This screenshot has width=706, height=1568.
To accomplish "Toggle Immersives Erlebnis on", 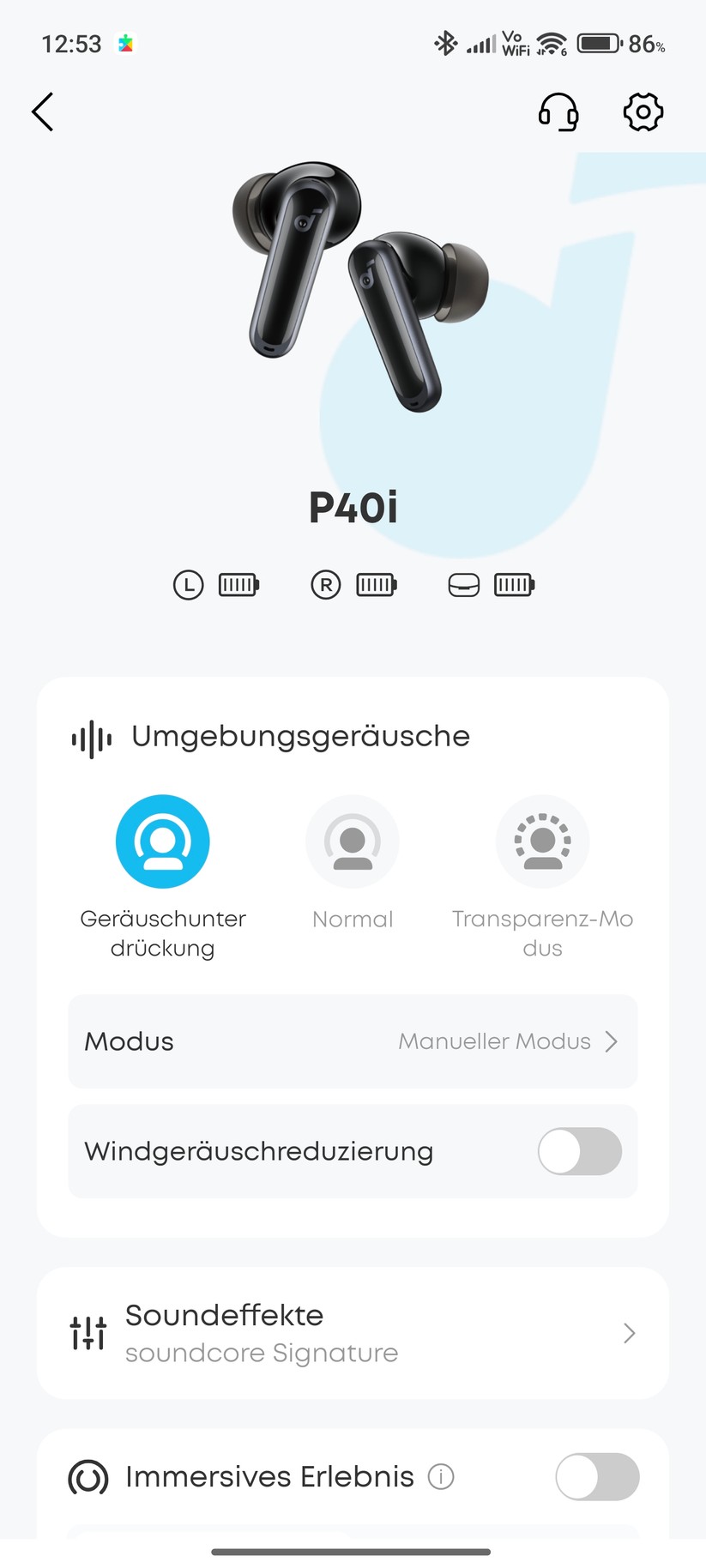I will 596,1476.
